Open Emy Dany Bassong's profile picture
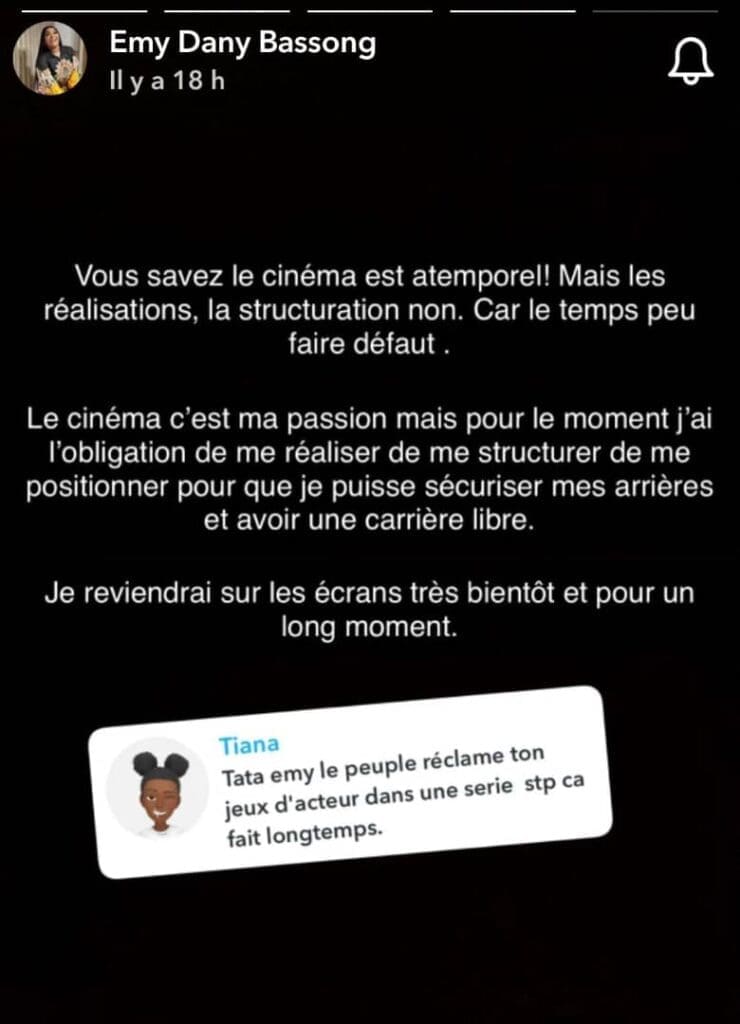Viewport: 740px width, 1024px height. (50, 57)
